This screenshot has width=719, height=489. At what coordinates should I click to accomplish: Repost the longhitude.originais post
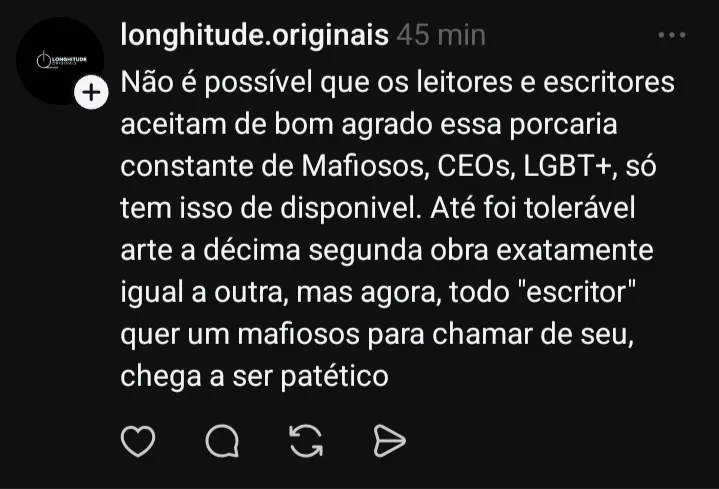coord(306,440)
